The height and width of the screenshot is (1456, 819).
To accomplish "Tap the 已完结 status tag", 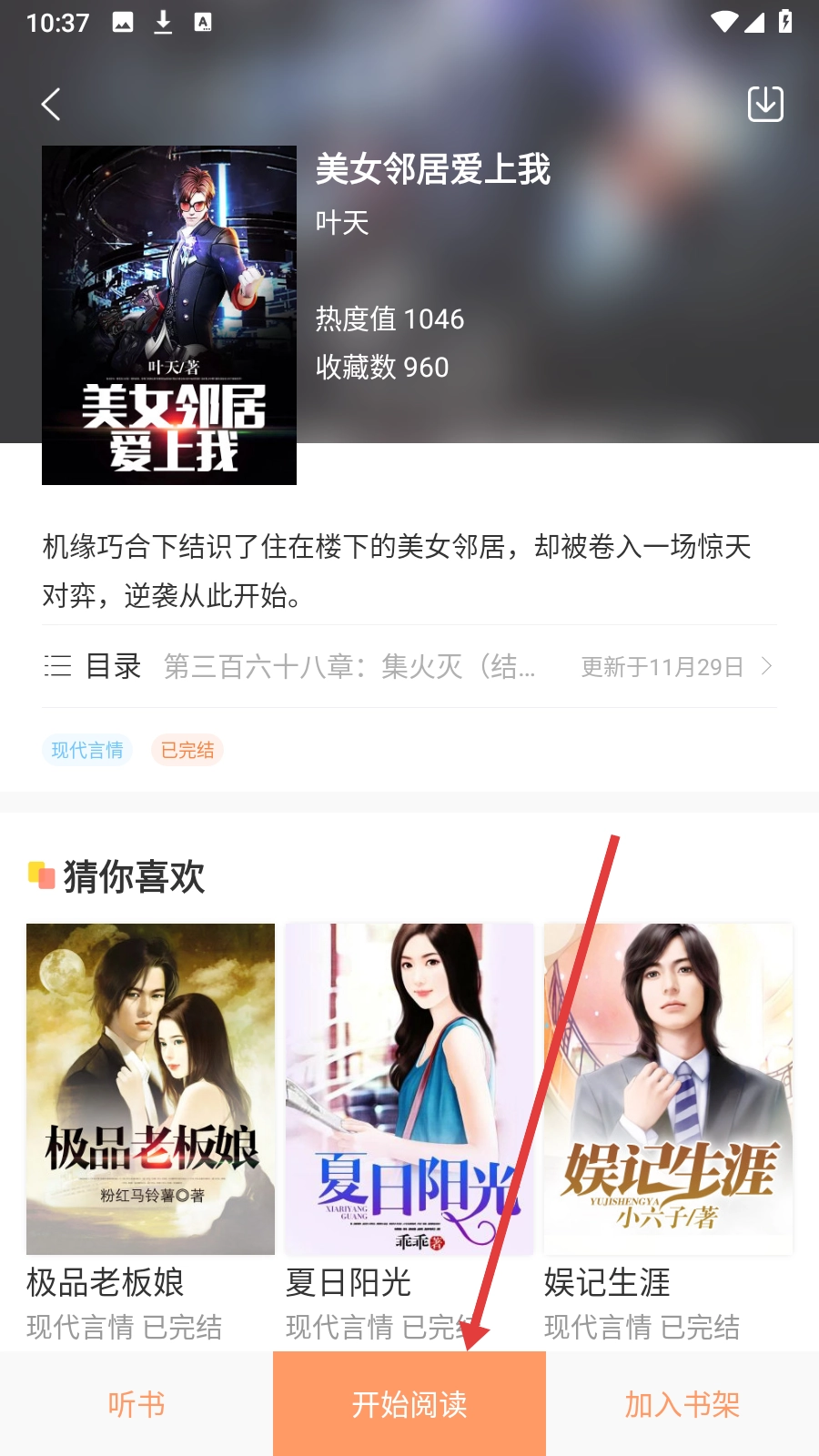I will [x=187, y=750].
